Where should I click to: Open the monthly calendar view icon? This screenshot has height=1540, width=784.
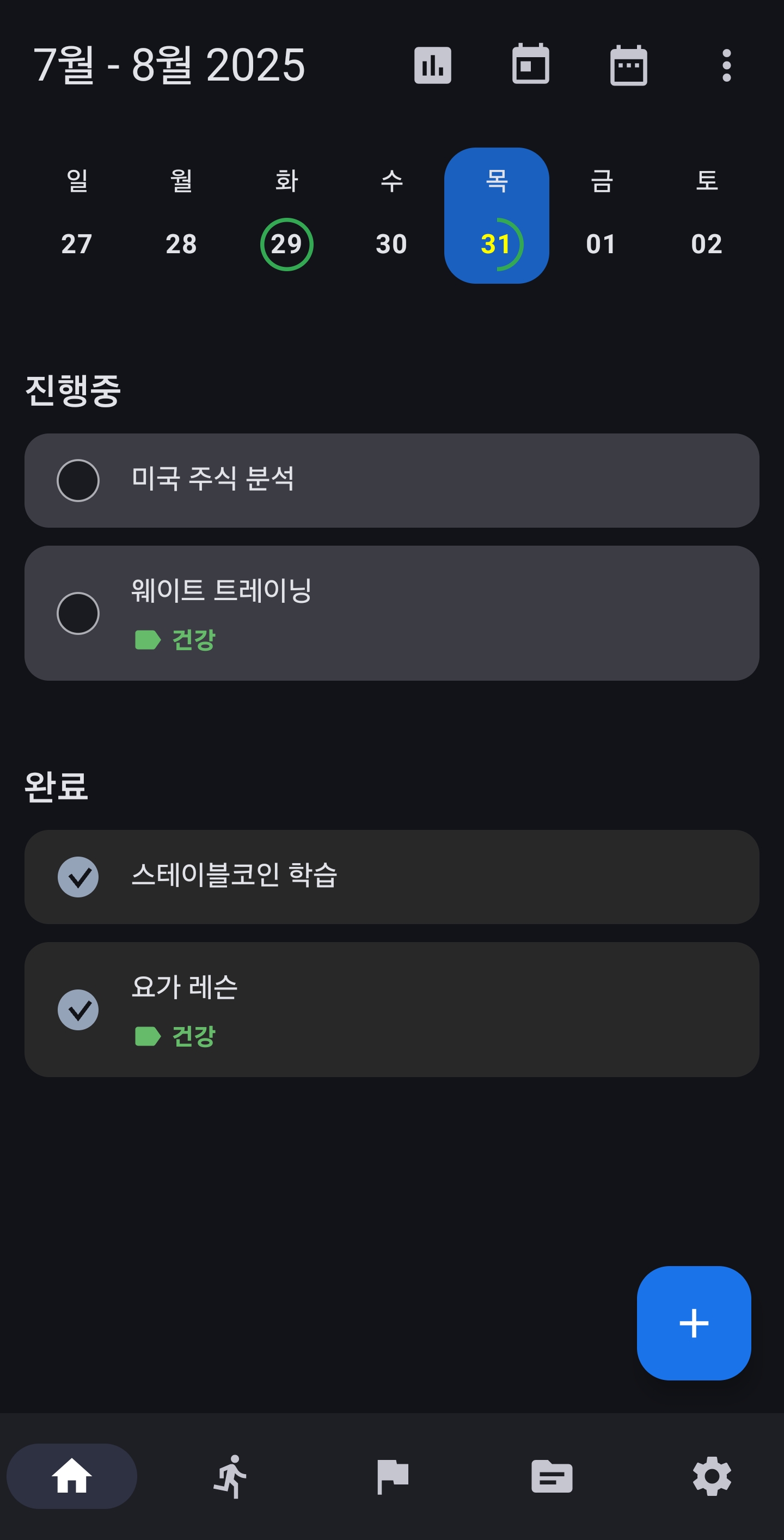629,66
